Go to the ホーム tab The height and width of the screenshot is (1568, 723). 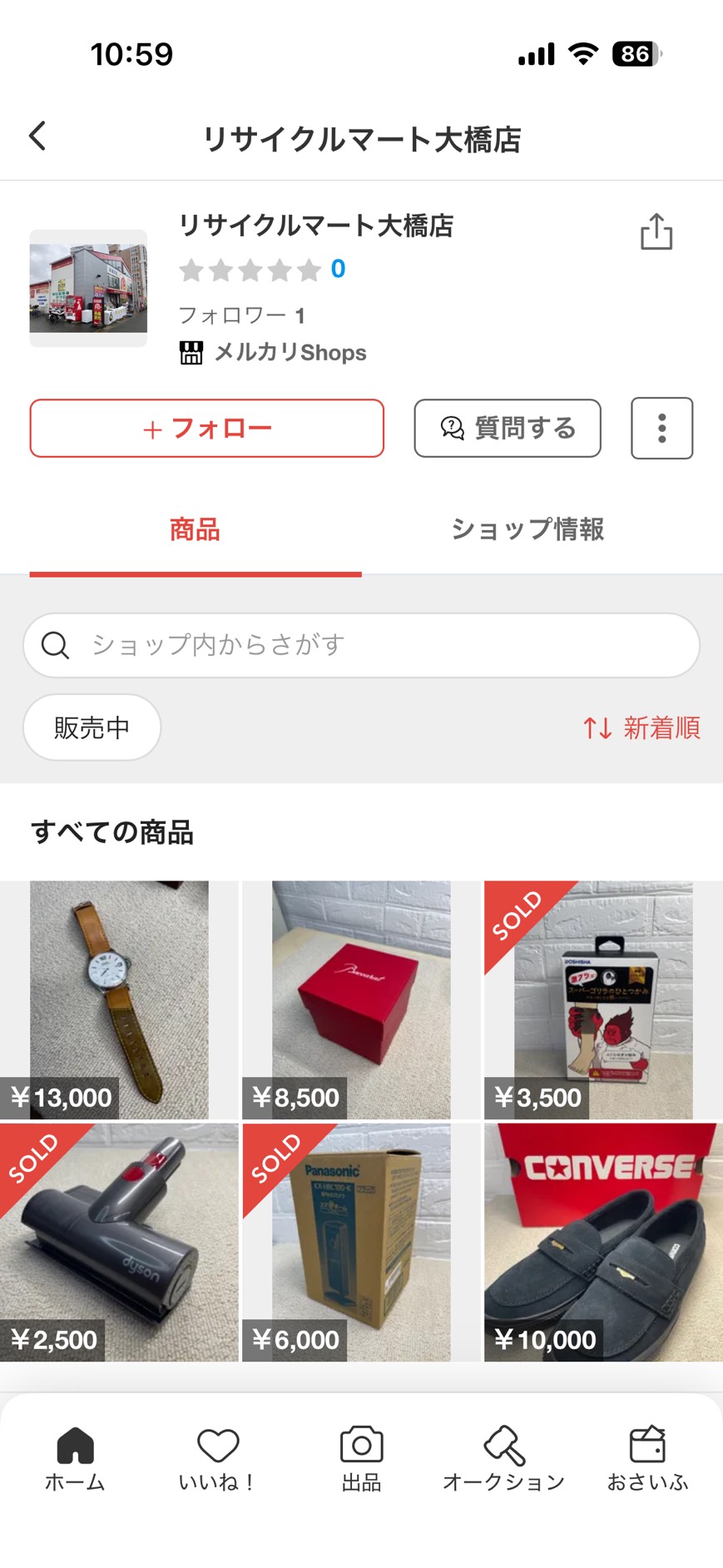(x=75, y=1458)
